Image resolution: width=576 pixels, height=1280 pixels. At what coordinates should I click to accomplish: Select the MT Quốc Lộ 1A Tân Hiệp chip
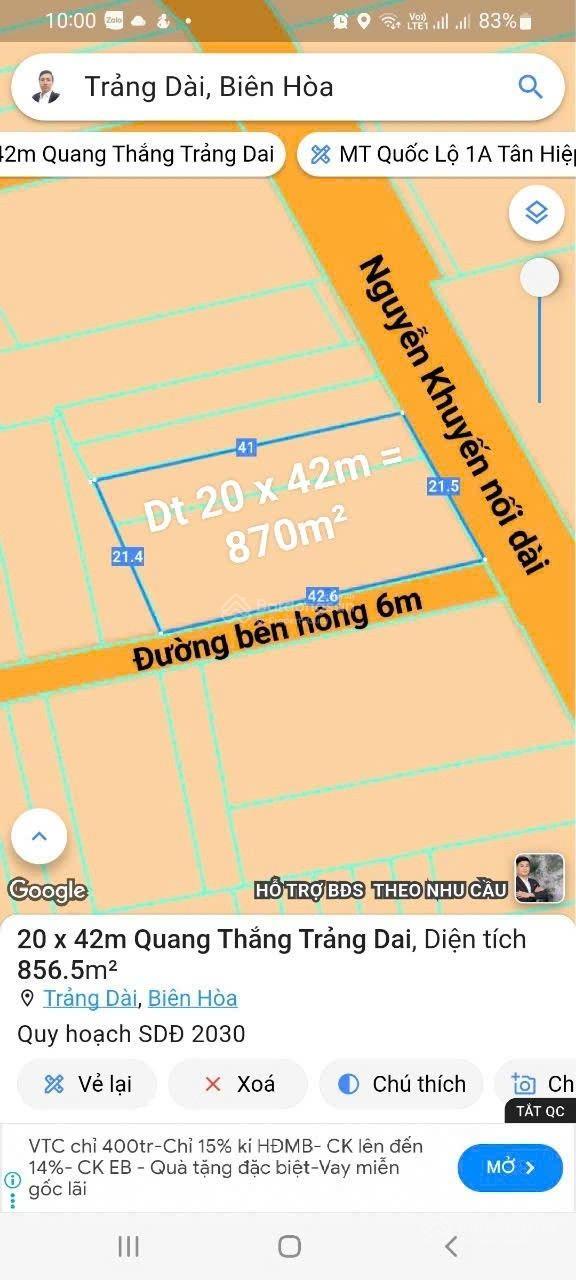437,155
